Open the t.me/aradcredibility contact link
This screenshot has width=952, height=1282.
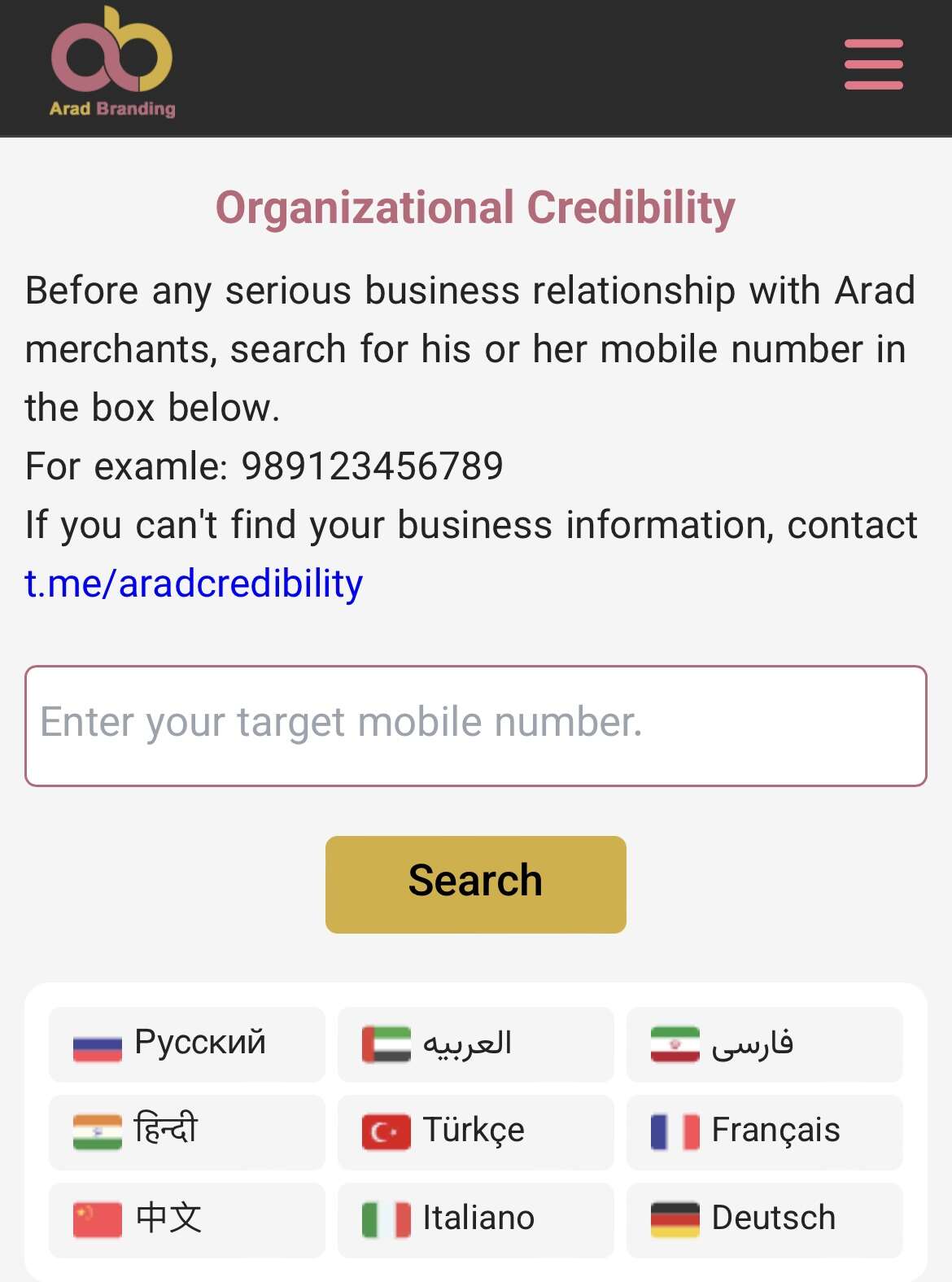(194, 581)
